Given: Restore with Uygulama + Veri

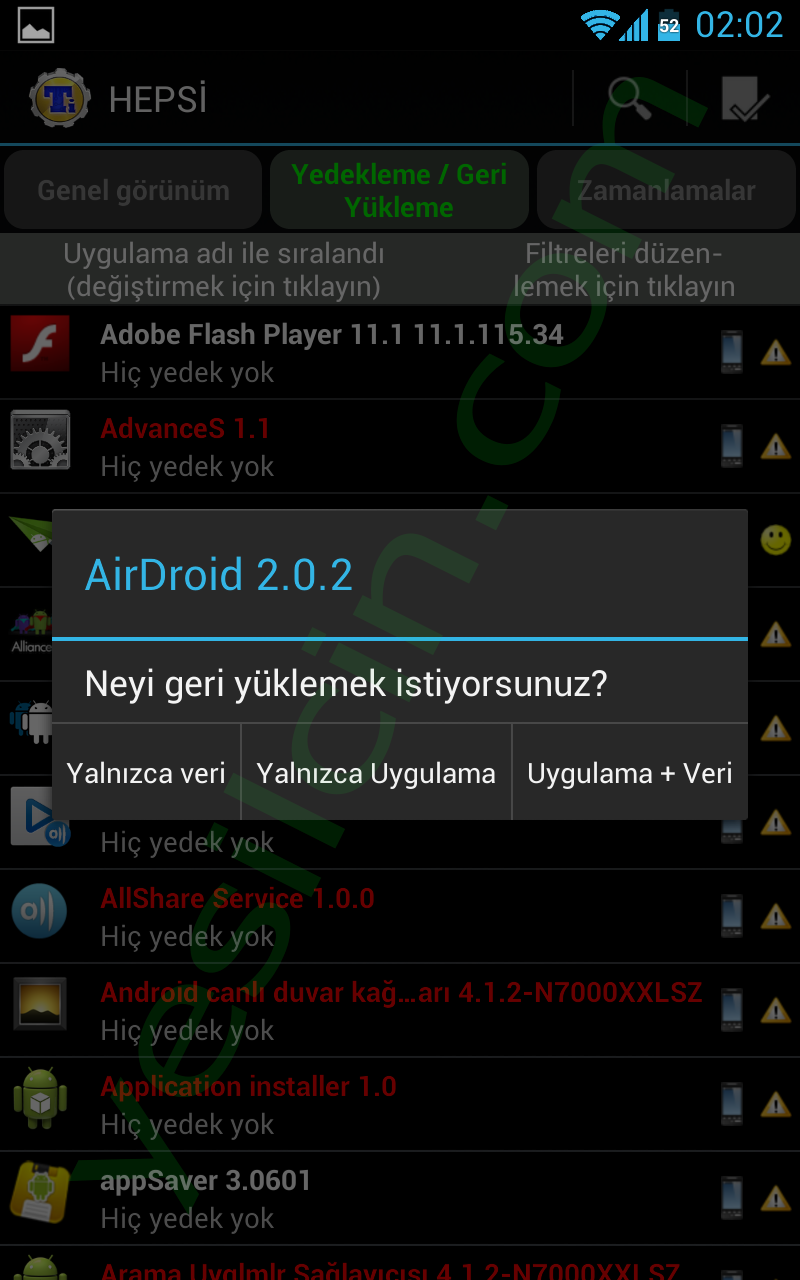Looking at the screenshot, I should point(630,773).
